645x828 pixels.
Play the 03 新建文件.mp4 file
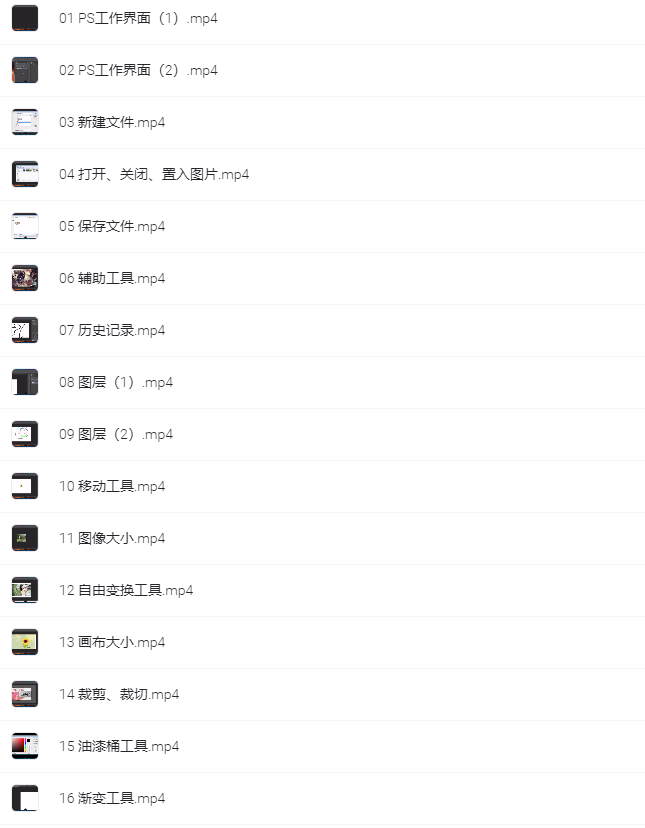point(111,122)
